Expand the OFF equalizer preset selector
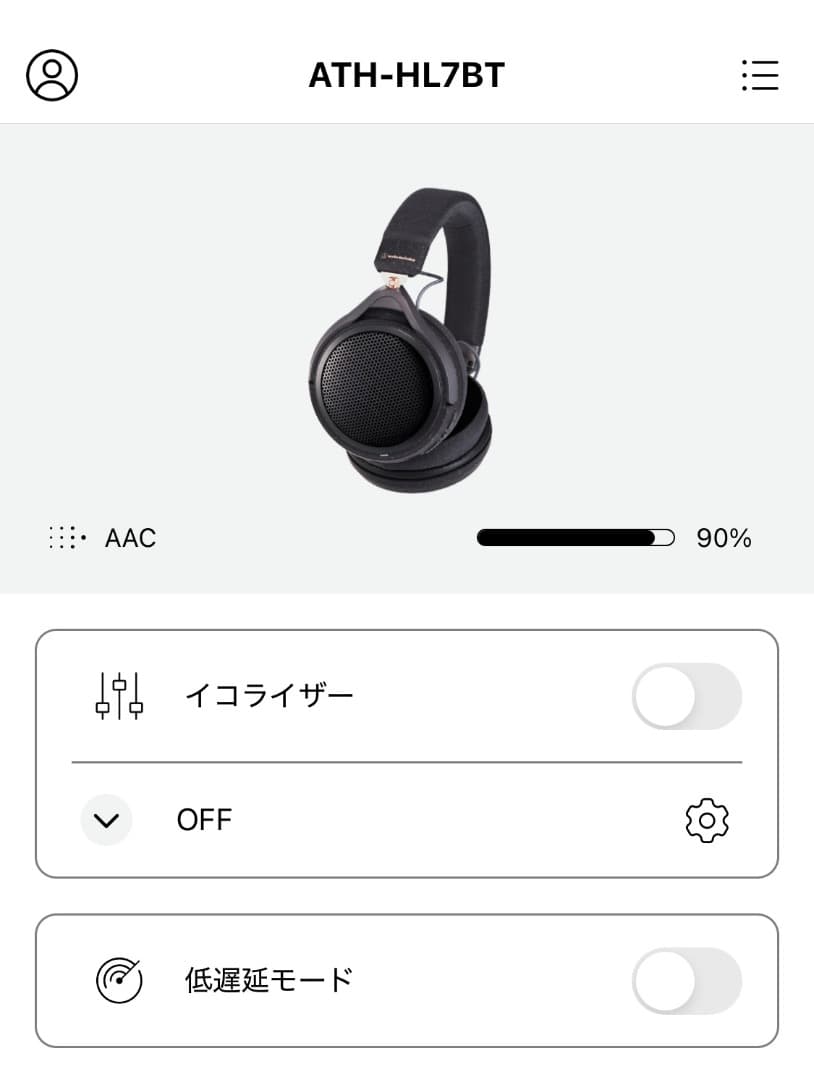This screenshot has width=814, height=1080. pos(106,820)
